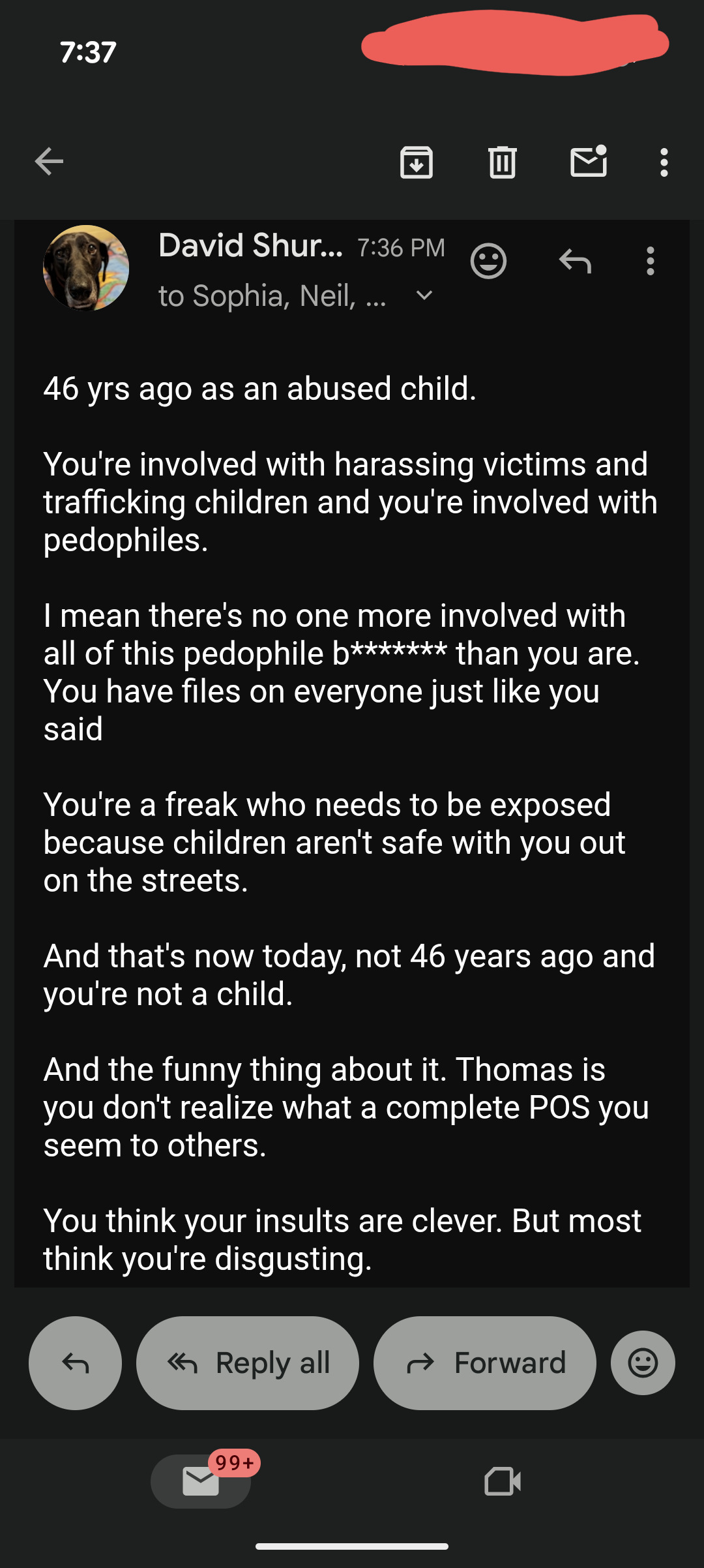This screenshot has width=704, height=1568.
Task: Tap the round reply button at bottom
Action: pyautogui.click(x=75, y=1363)
